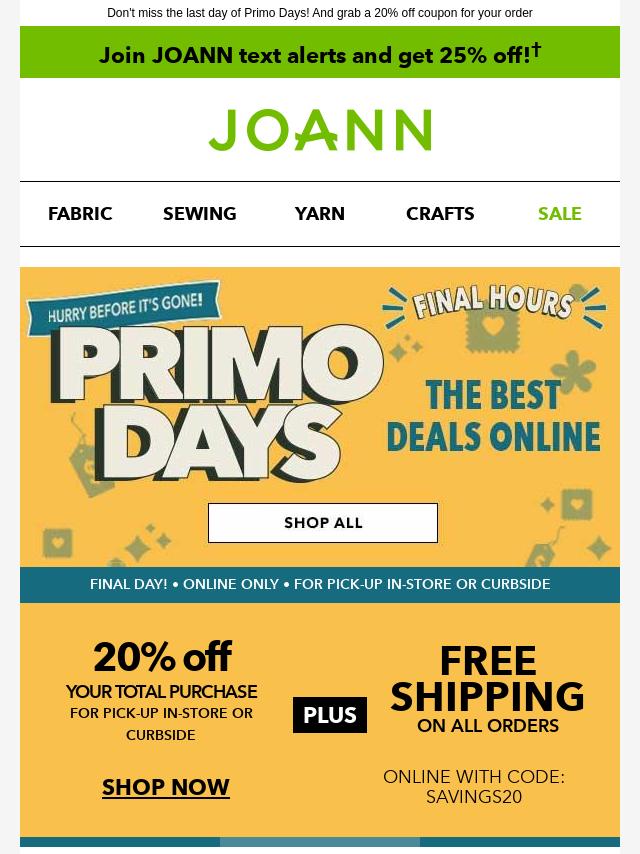Viewport: 640px width, 854px height.
Task: Browse the YARN category
Action: tap(320, 214)
